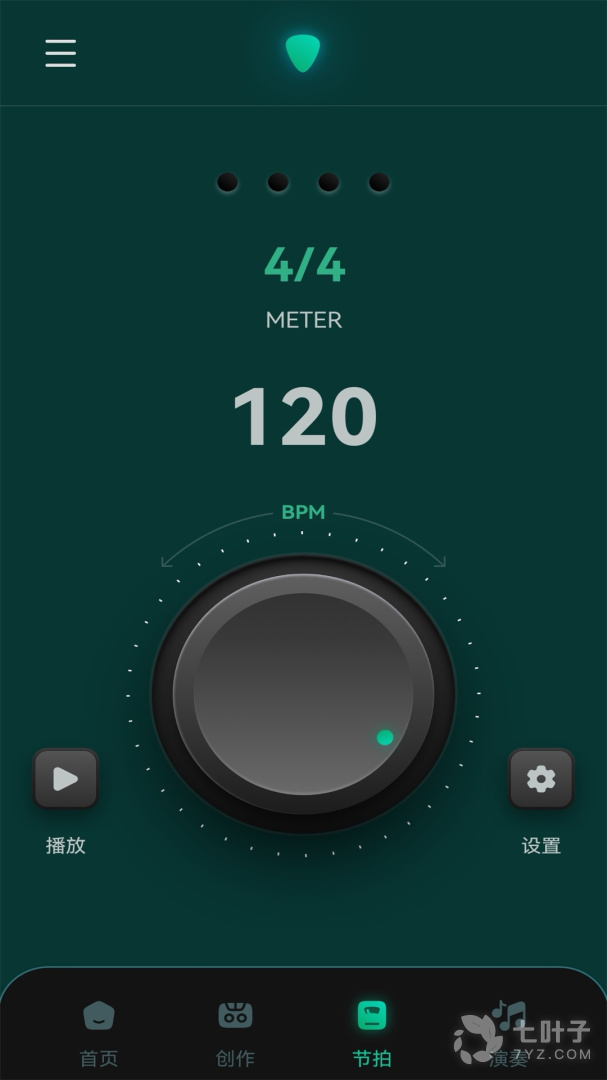Tap the BPM dial knob
The image size is (607, 1080).
303,694
